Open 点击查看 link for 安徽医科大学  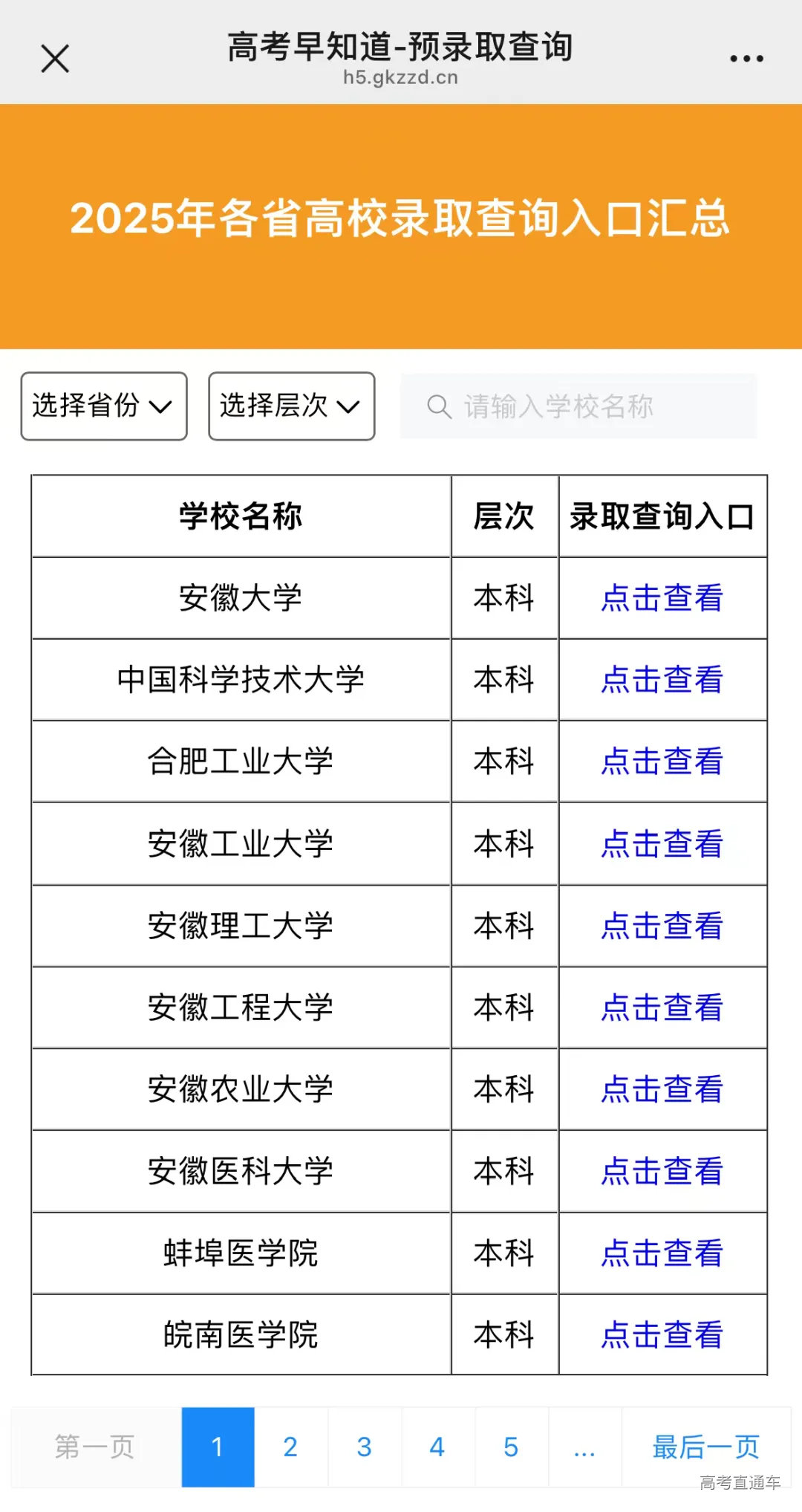pos(662,1171)
